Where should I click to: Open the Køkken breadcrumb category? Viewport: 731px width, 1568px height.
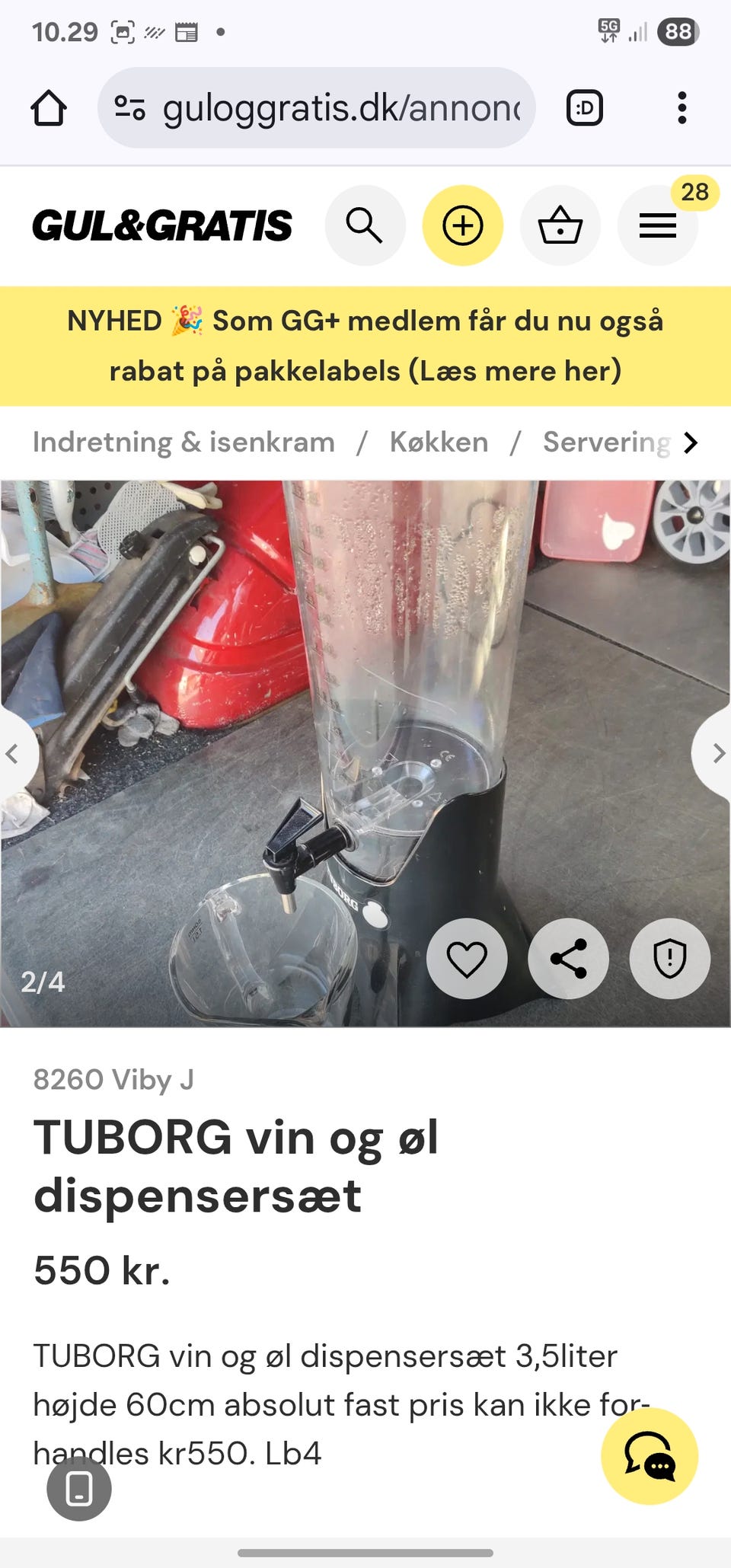(x=439, y=442)
